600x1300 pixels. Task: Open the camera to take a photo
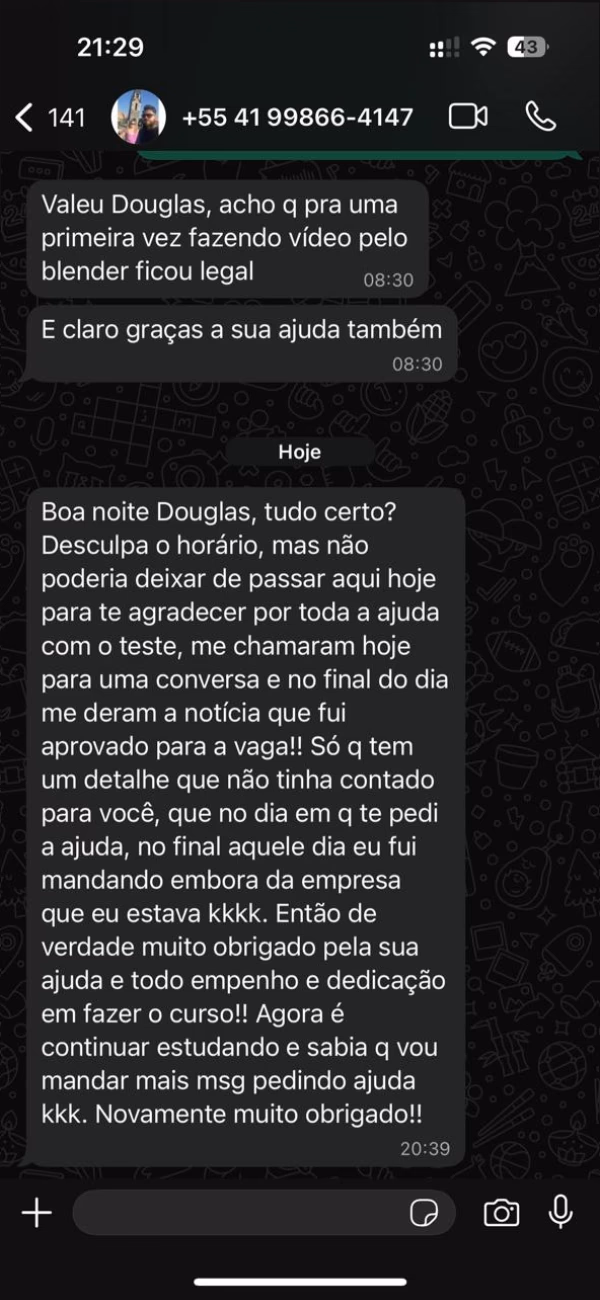[x=501, y=1213]
